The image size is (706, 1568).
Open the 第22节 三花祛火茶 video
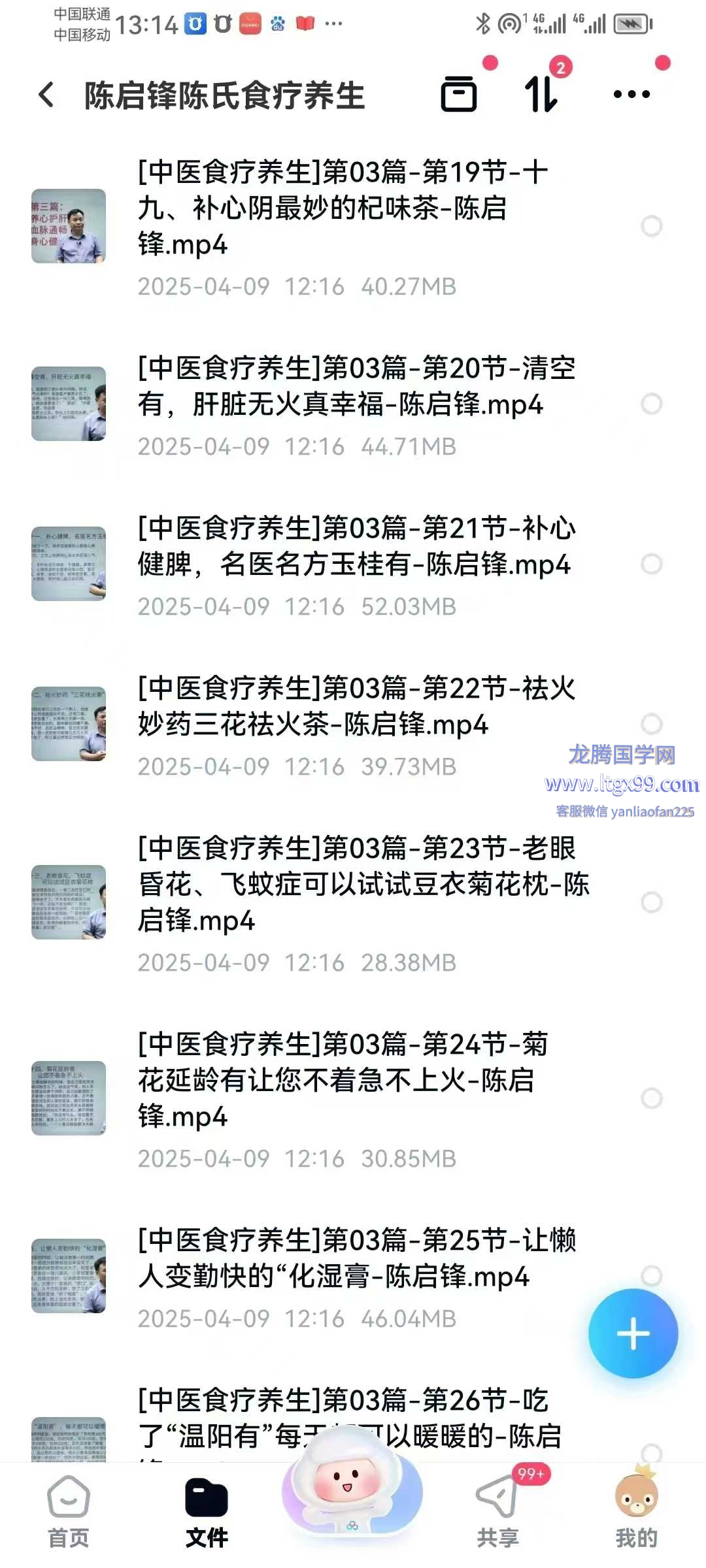356,707
